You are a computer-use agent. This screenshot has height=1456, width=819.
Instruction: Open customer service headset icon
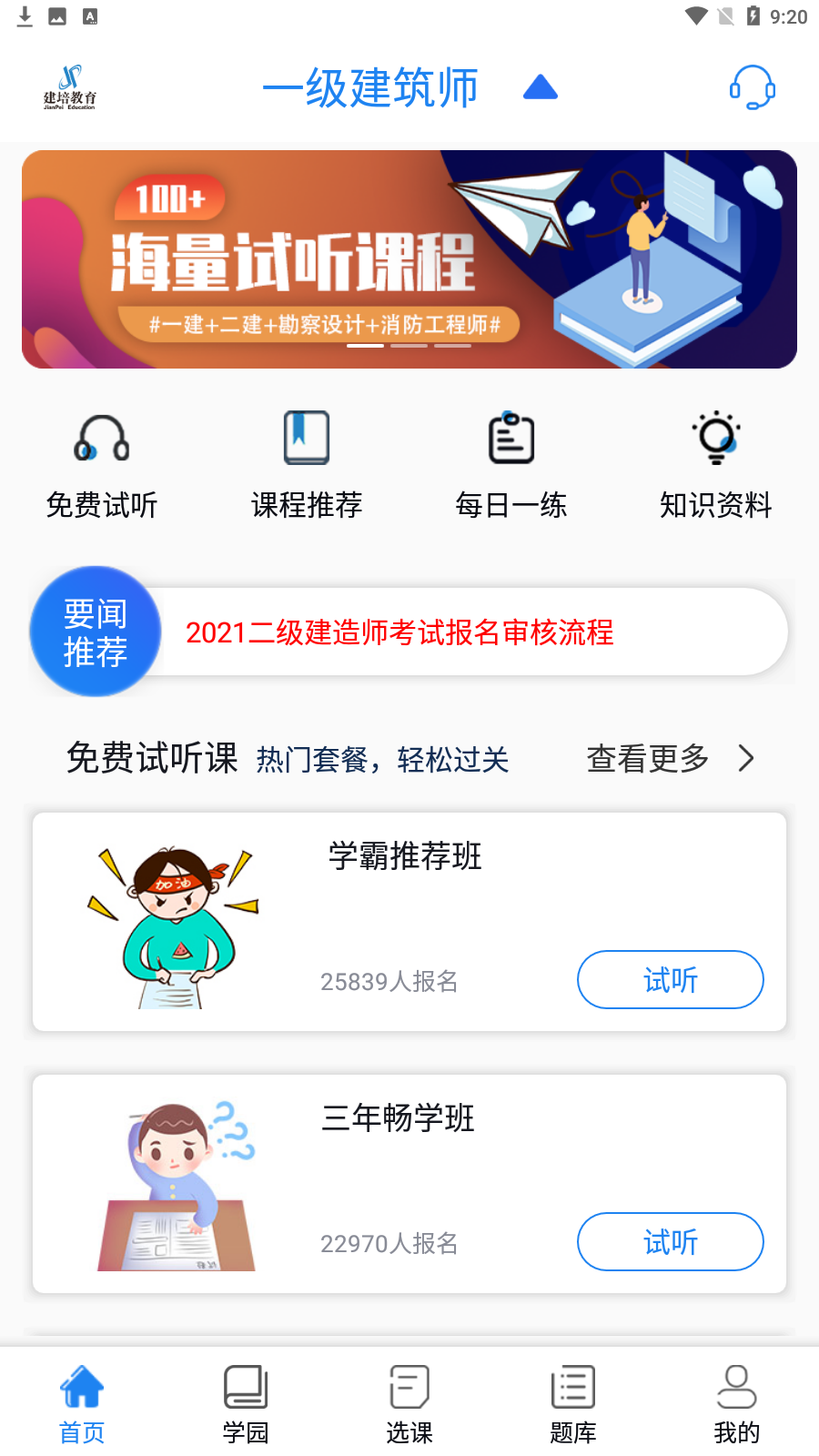point(752,88)
